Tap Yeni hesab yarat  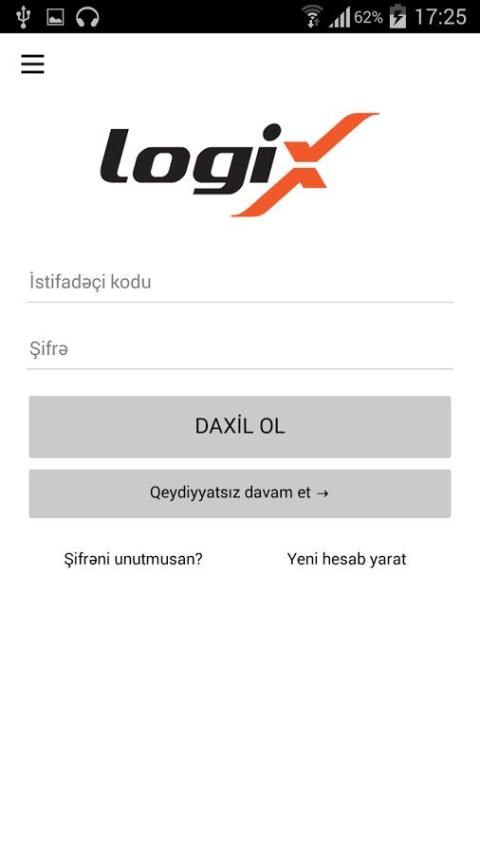tap(347, 559)
